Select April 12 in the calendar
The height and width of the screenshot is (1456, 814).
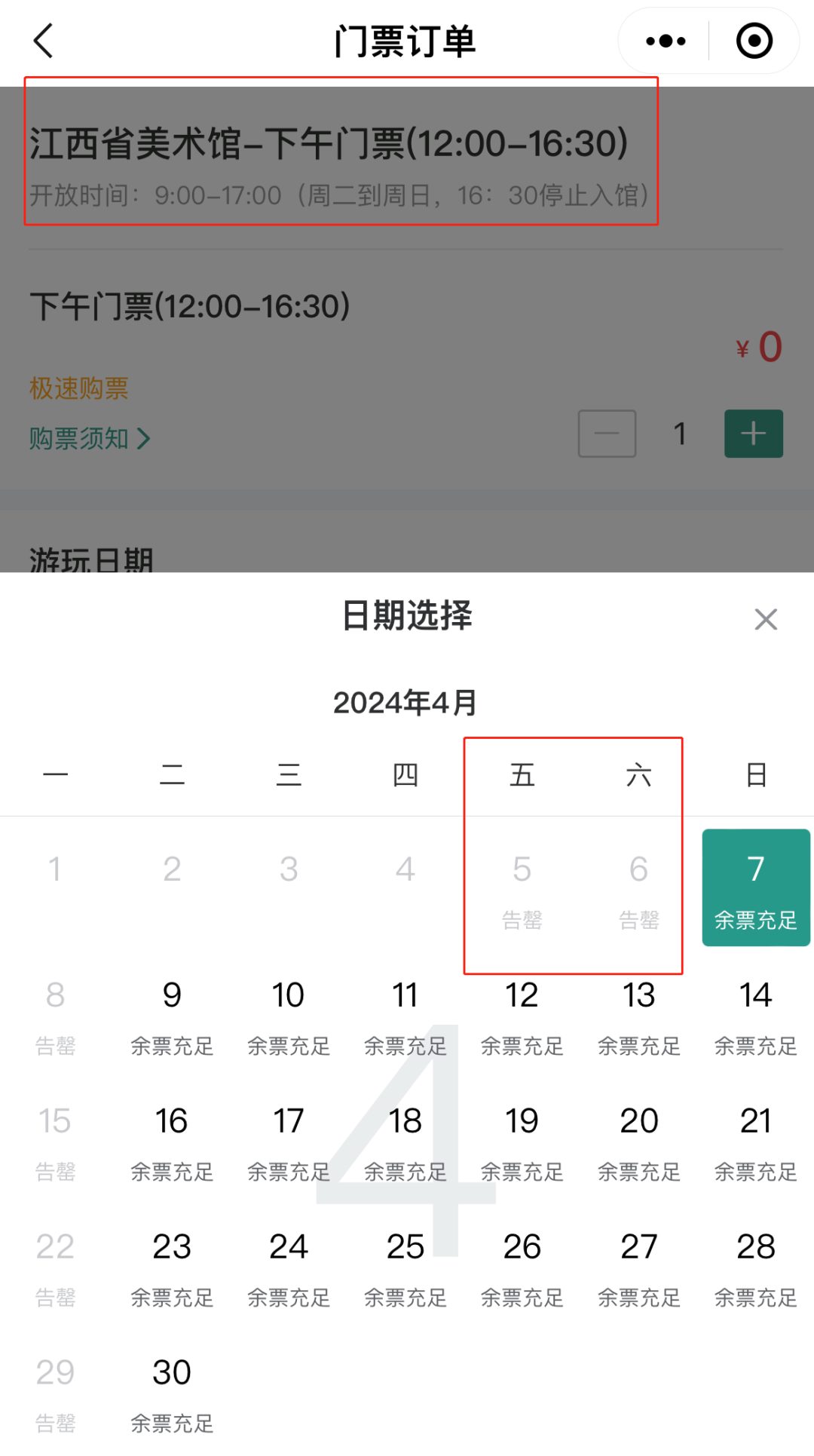coord(522,1014)
